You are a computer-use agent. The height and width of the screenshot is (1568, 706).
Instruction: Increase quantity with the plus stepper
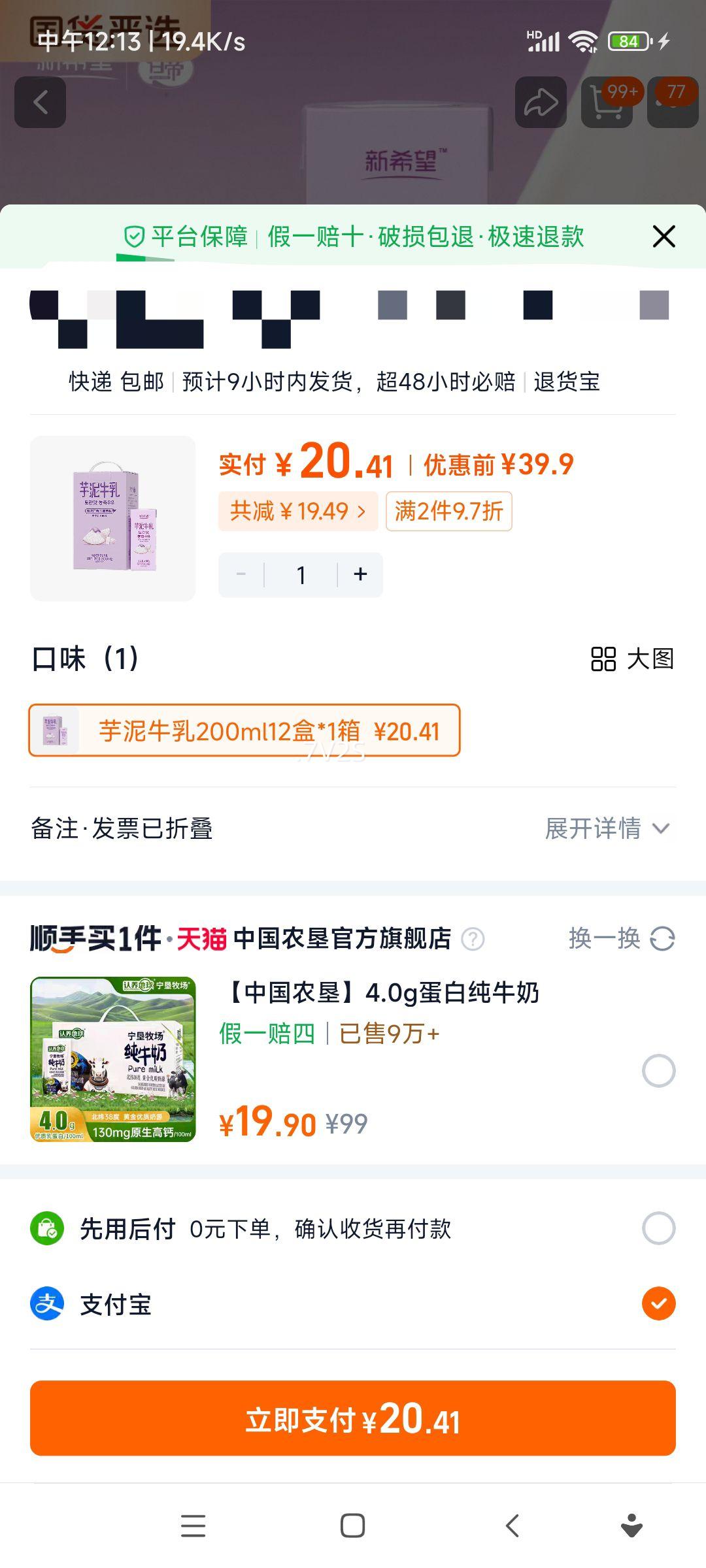pyautogui.click(x=360, y=574)
